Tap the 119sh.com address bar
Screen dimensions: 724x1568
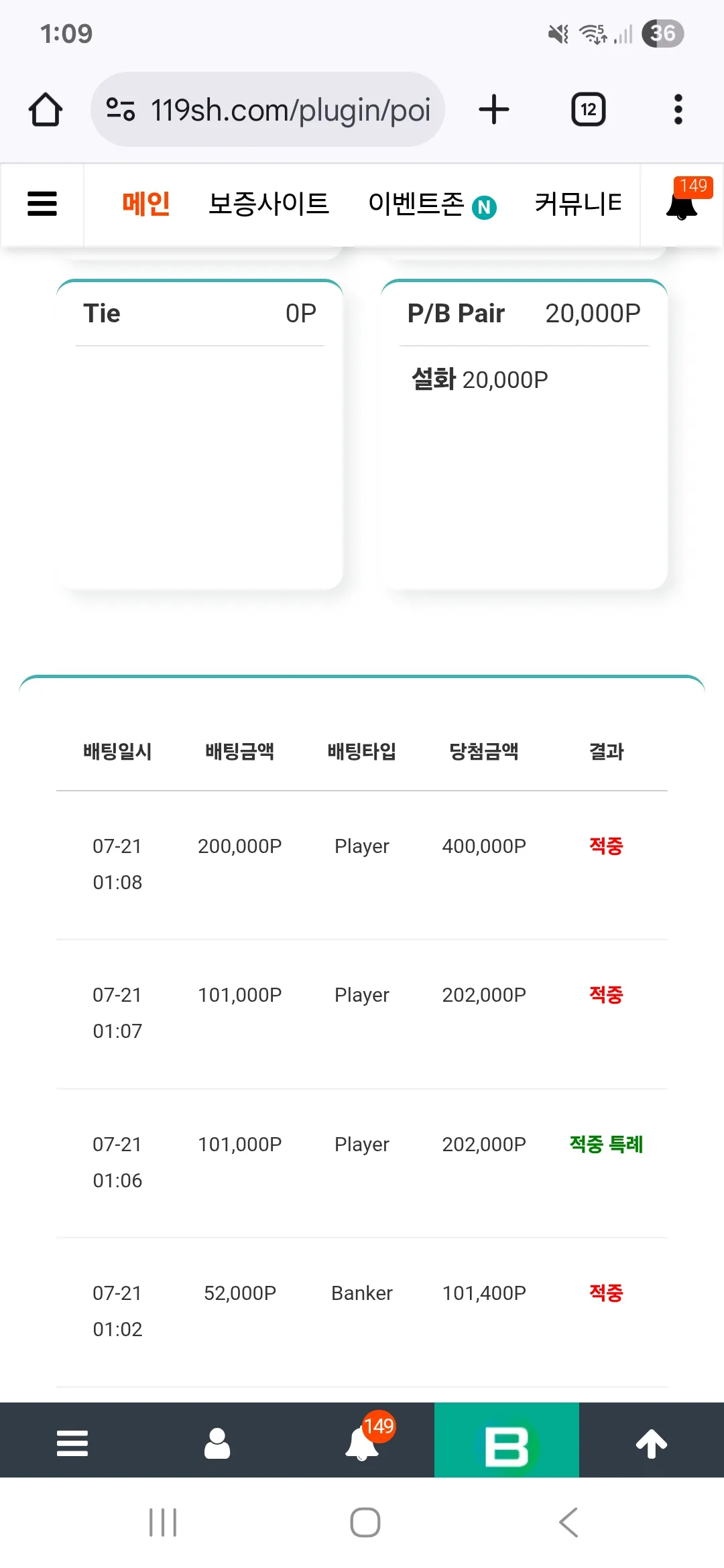click(x=268, y=109)
